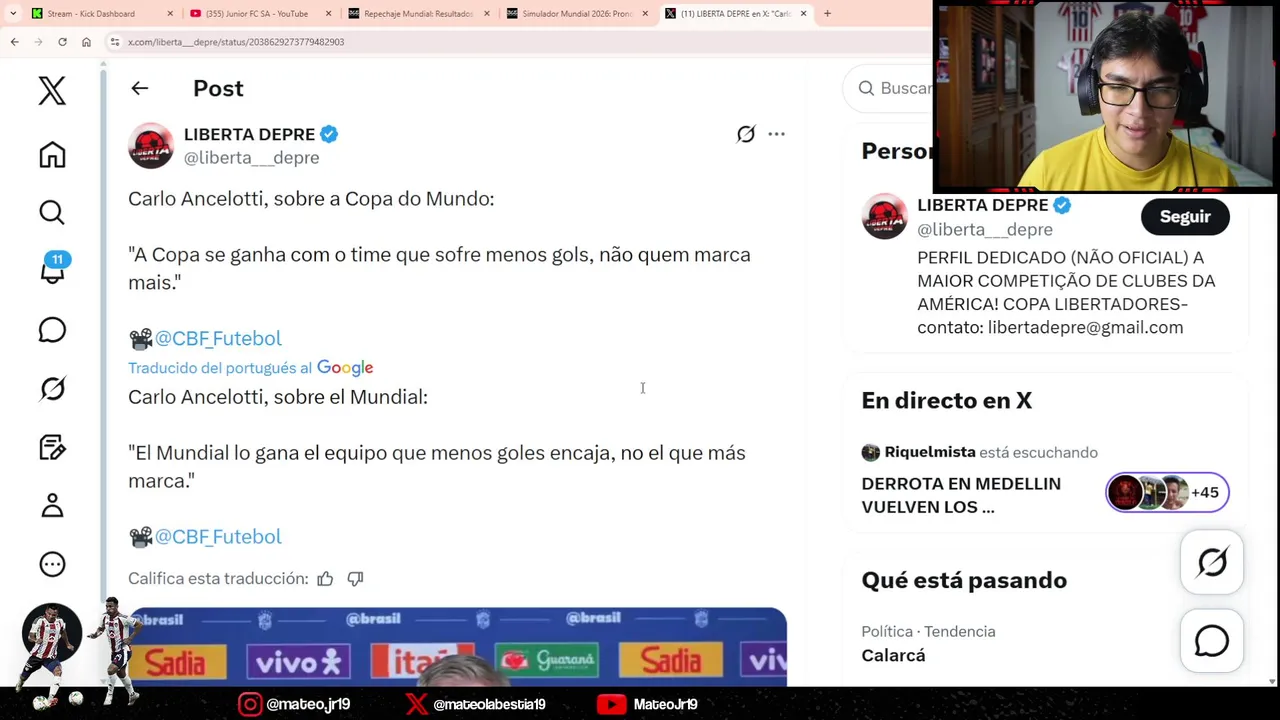
Task: Tap the Grok icon on the post
Action: click(x=746, y=134)
